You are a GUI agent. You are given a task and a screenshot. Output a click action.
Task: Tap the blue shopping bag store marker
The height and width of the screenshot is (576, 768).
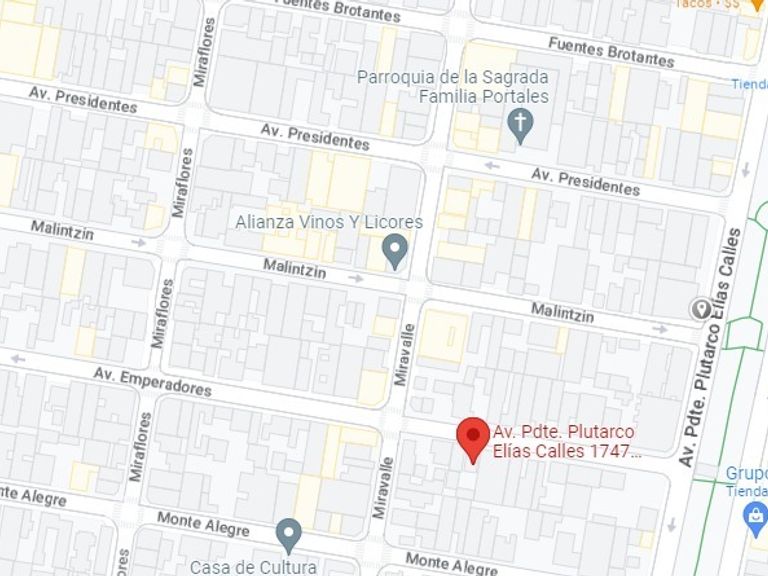(x=756, y=517)
